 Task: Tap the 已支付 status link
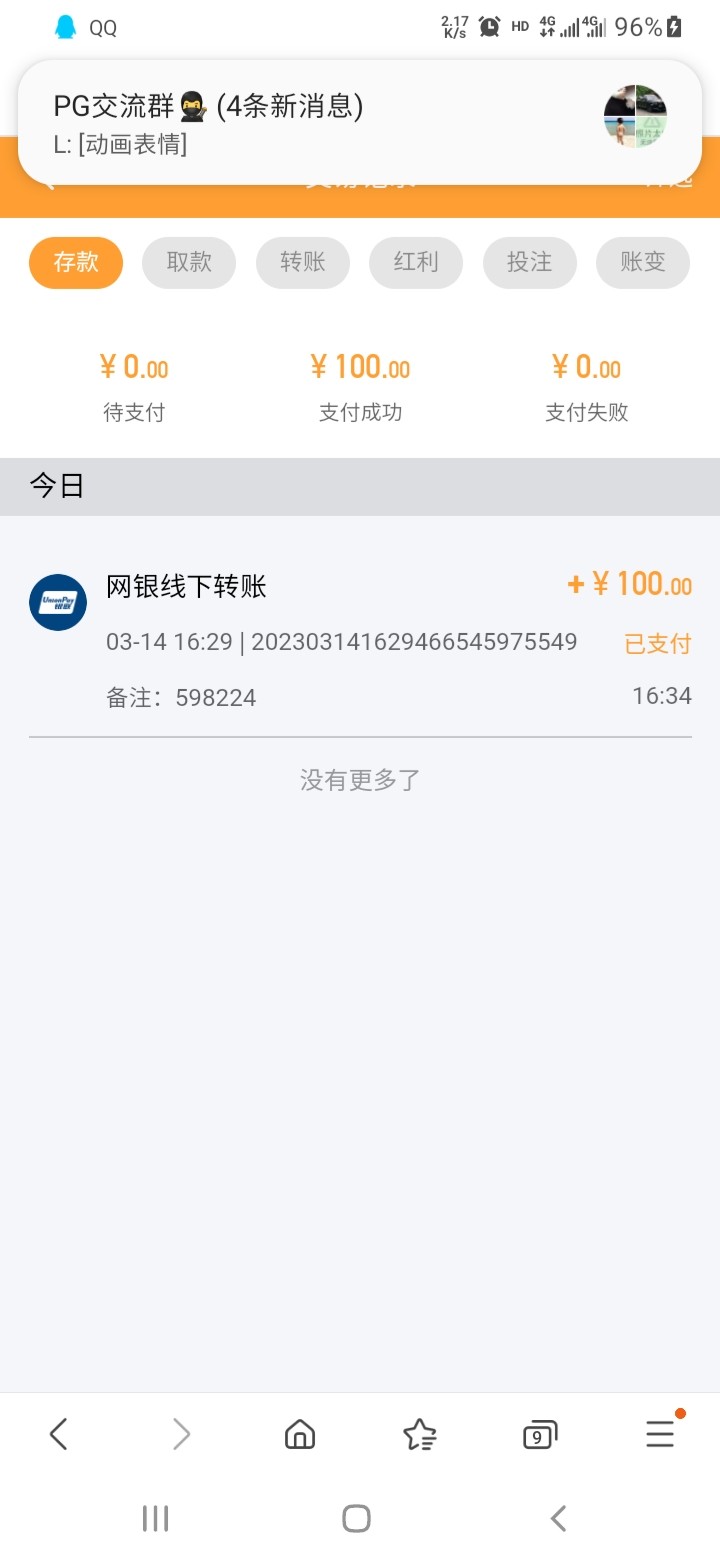tap(657, 644)
